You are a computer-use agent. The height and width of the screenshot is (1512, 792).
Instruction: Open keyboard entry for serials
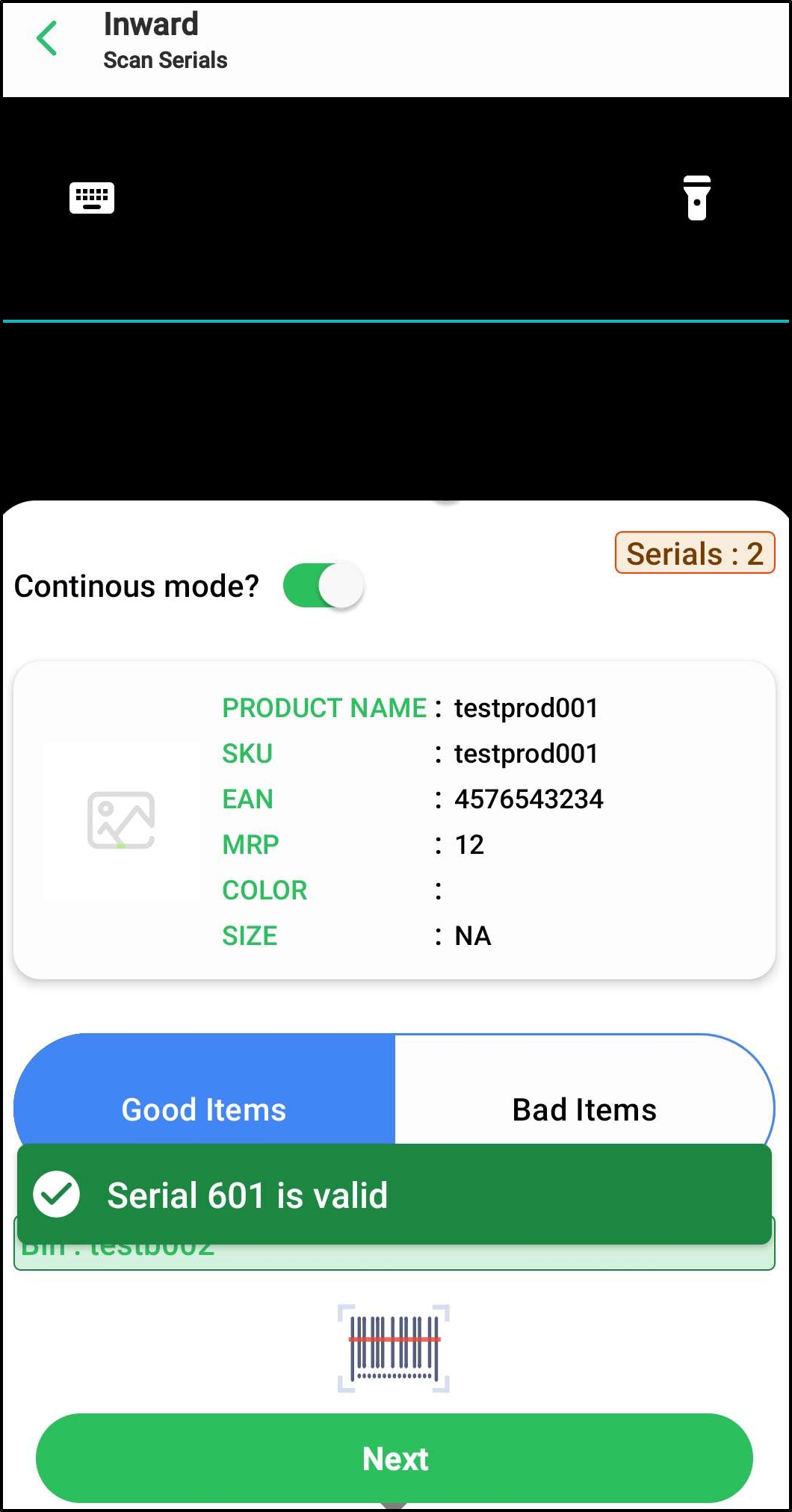tap(92, 198)
